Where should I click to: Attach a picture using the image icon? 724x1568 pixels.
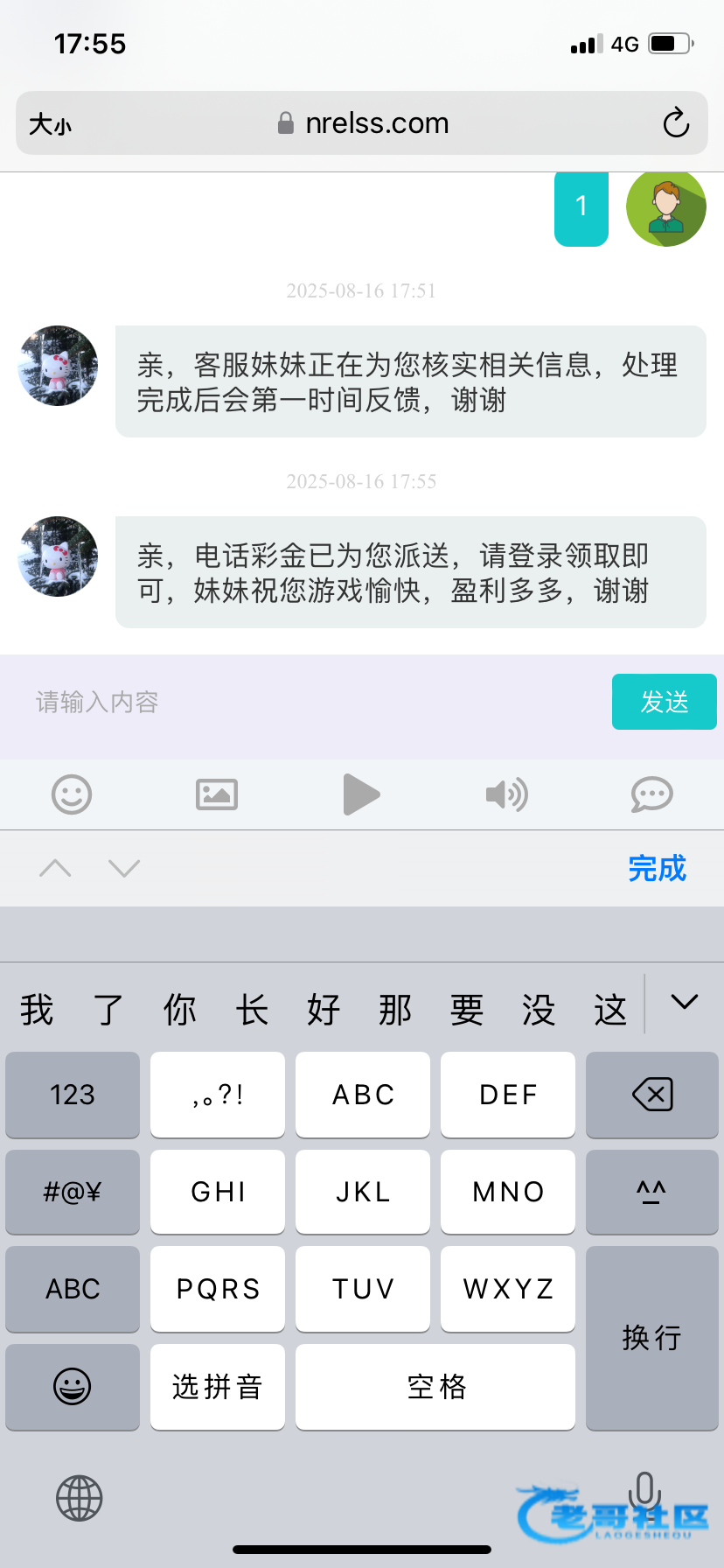click(x=217, y=794)
